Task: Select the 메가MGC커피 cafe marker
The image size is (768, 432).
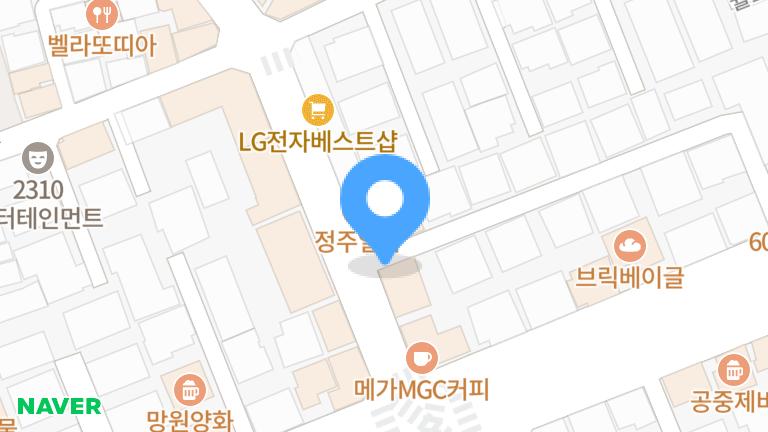Action: coord(422,357)
